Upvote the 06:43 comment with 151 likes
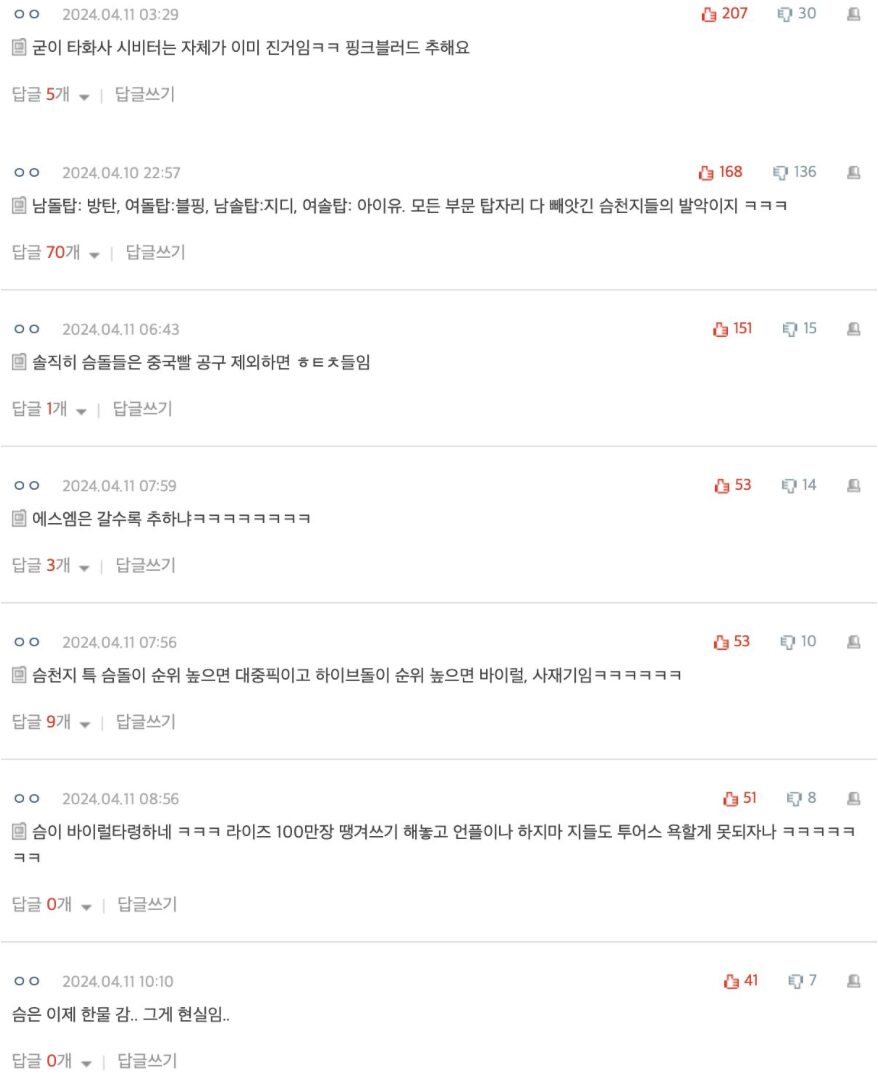Screen dimensions: 878x1080 pos(720,329)
